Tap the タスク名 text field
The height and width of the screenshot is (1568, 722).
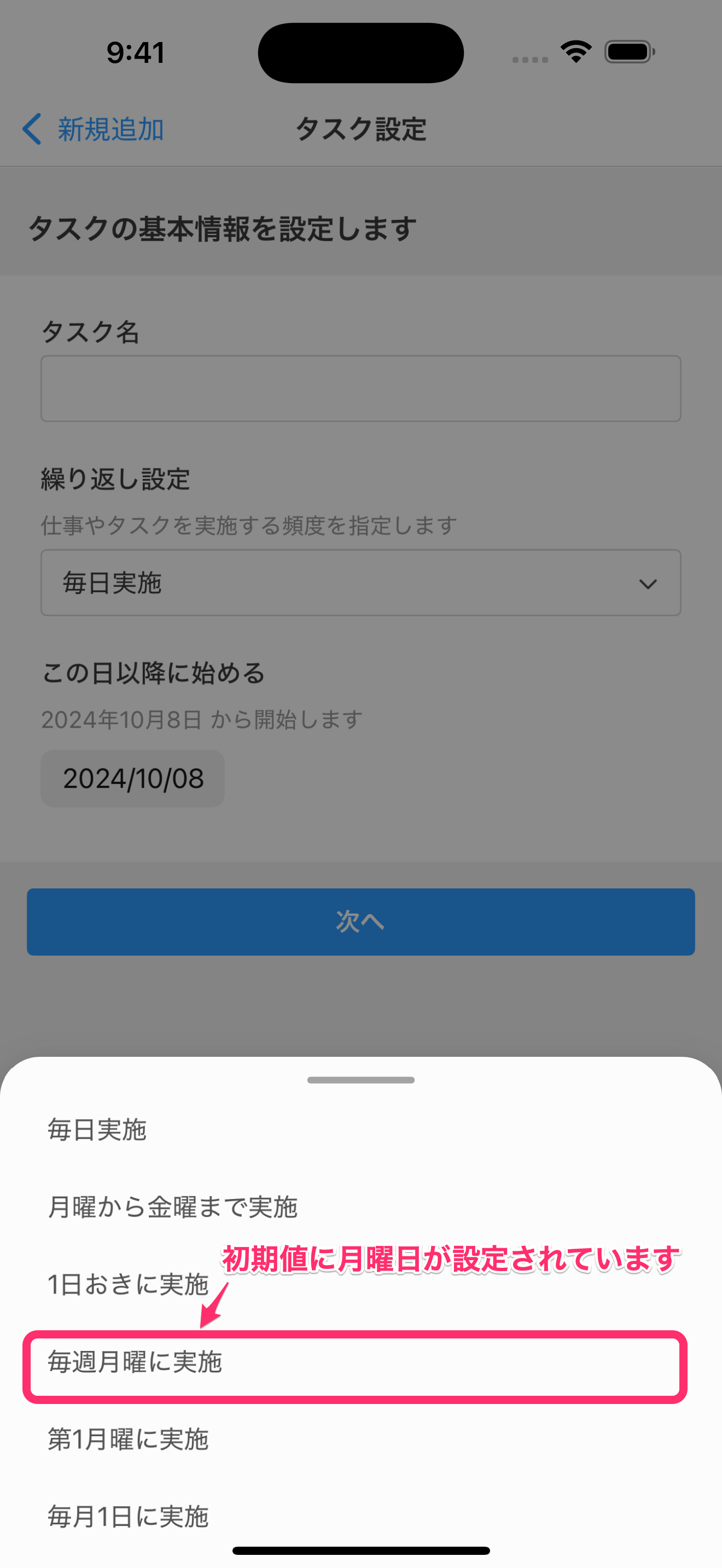(x=360, y=388)
